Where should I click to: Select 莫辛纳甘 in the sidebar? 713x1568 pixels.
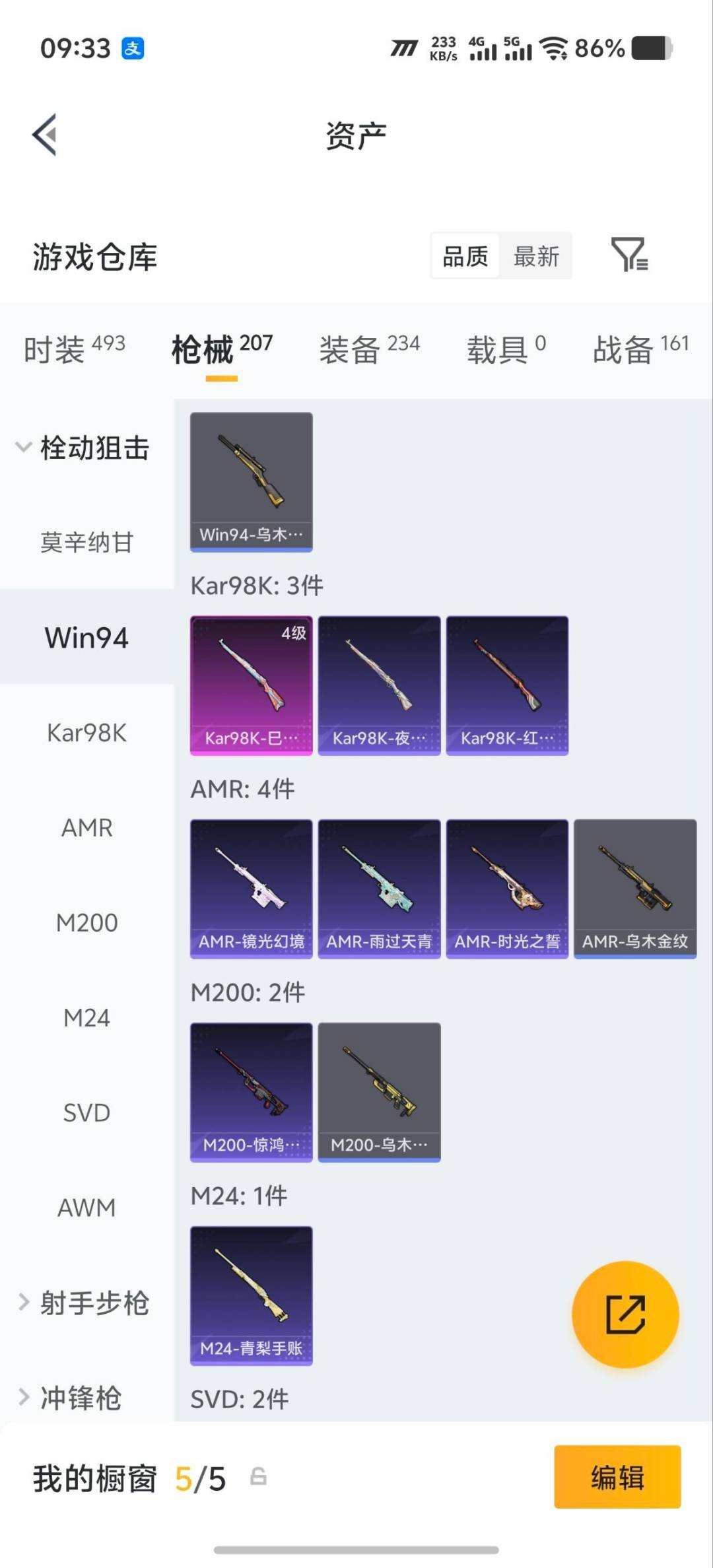[86, 543]
